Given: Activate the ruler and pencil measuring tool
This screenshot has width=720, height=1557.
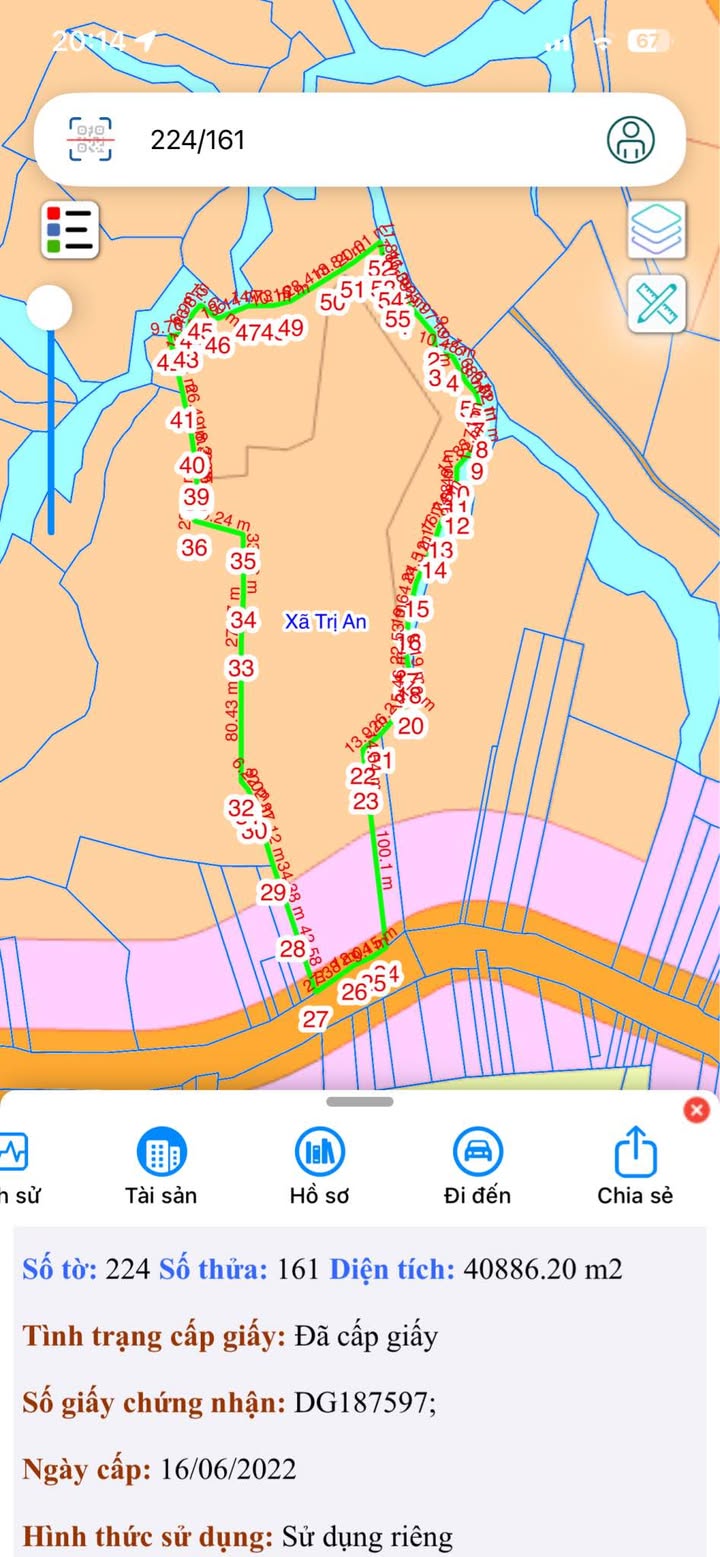Looking at the screenshot, I should click(657, 303).
